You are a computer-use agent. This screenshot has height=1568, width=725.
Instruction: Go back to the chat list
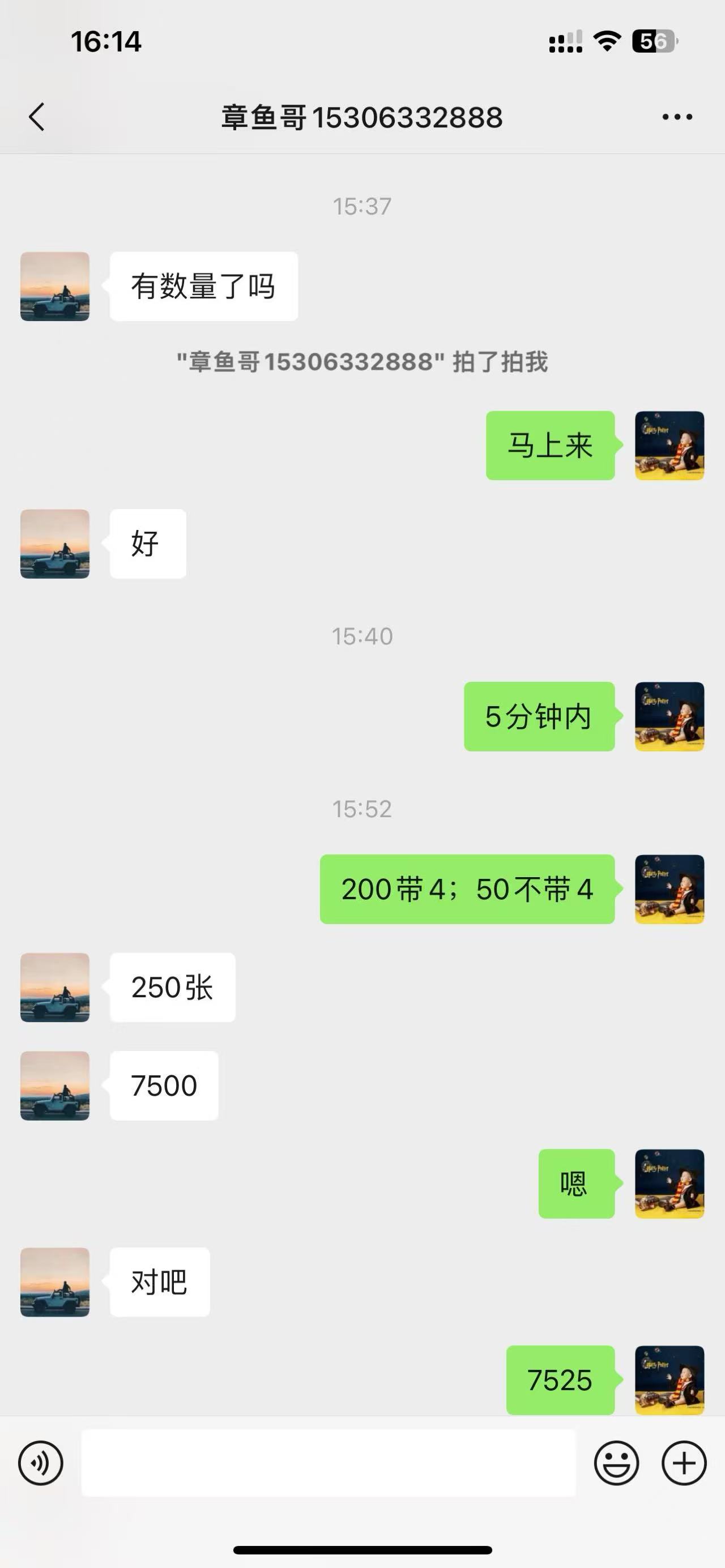37,117
